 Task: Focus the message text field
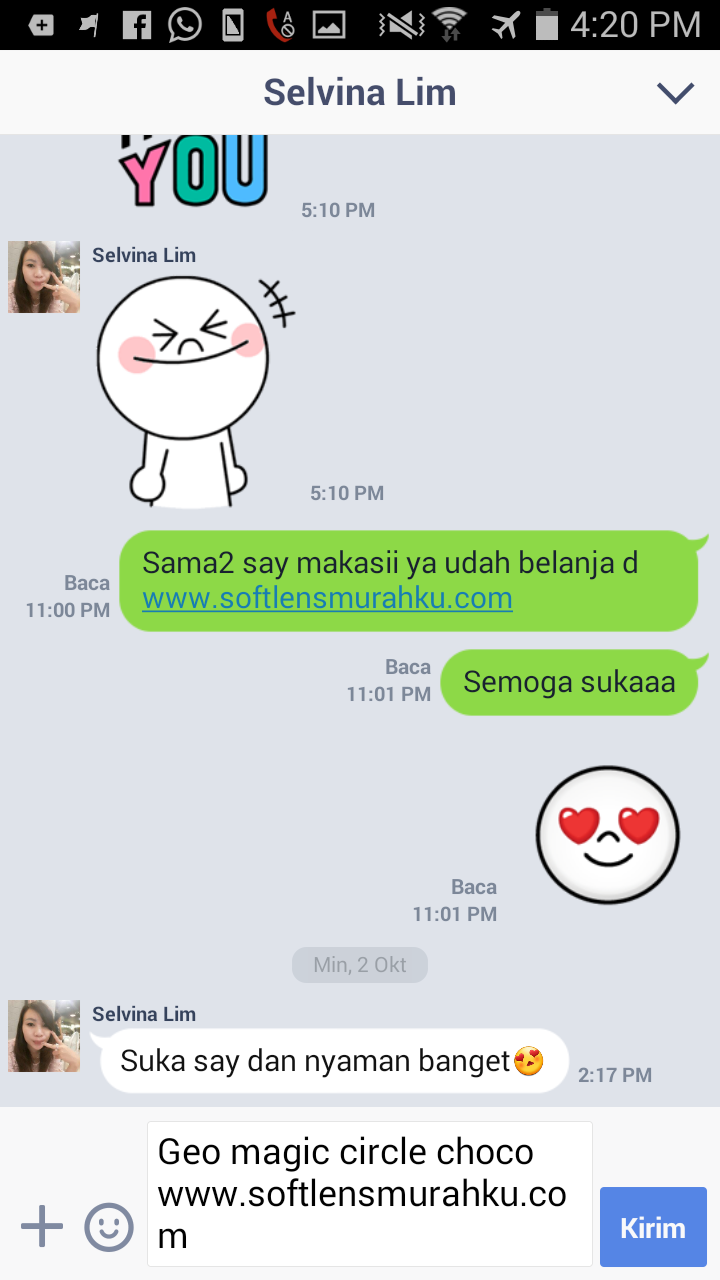[370, 1194]
